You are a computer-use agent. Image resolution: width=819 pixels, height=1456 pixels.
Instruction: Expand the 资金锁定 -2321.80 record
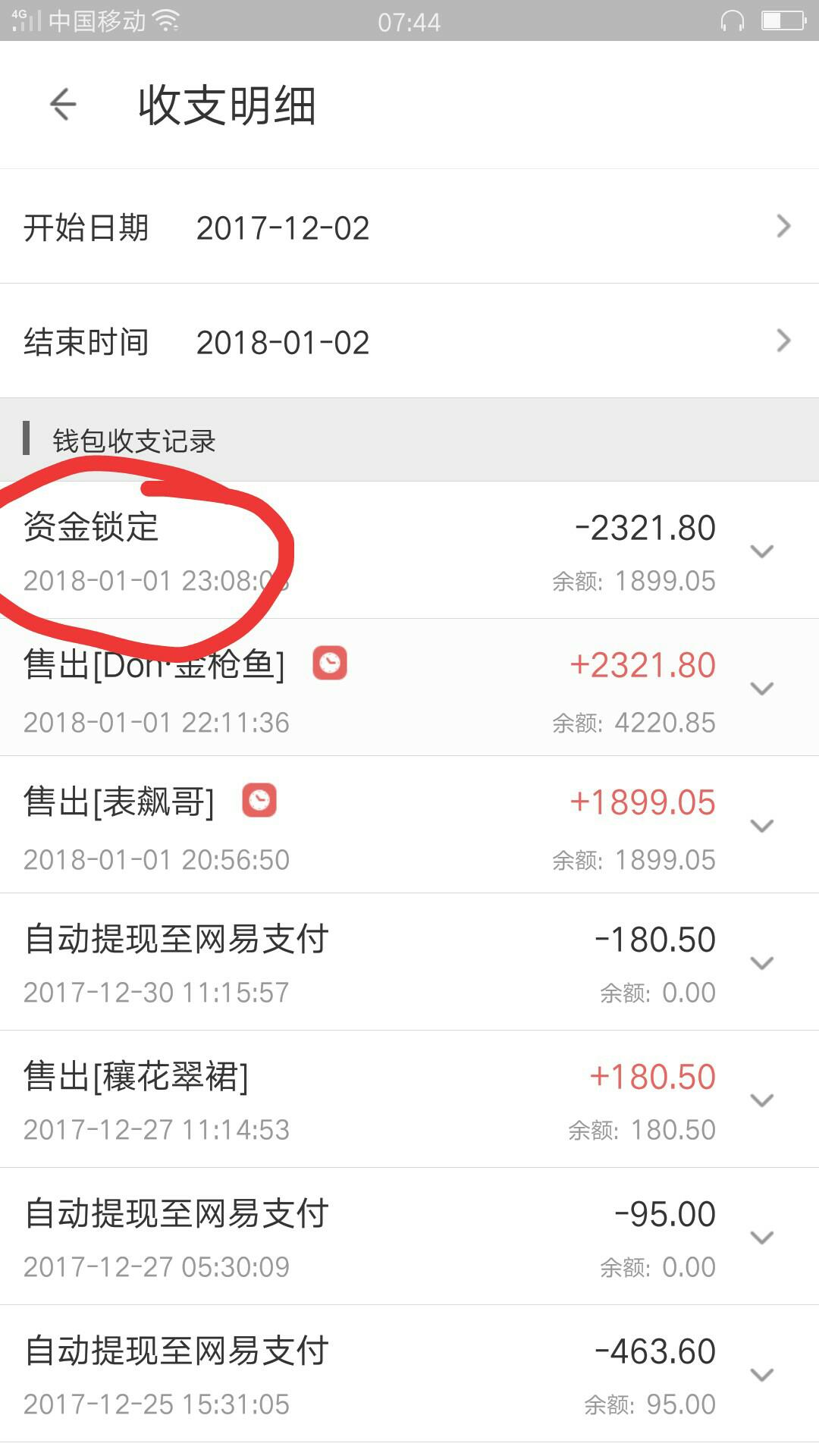(761, 551)
